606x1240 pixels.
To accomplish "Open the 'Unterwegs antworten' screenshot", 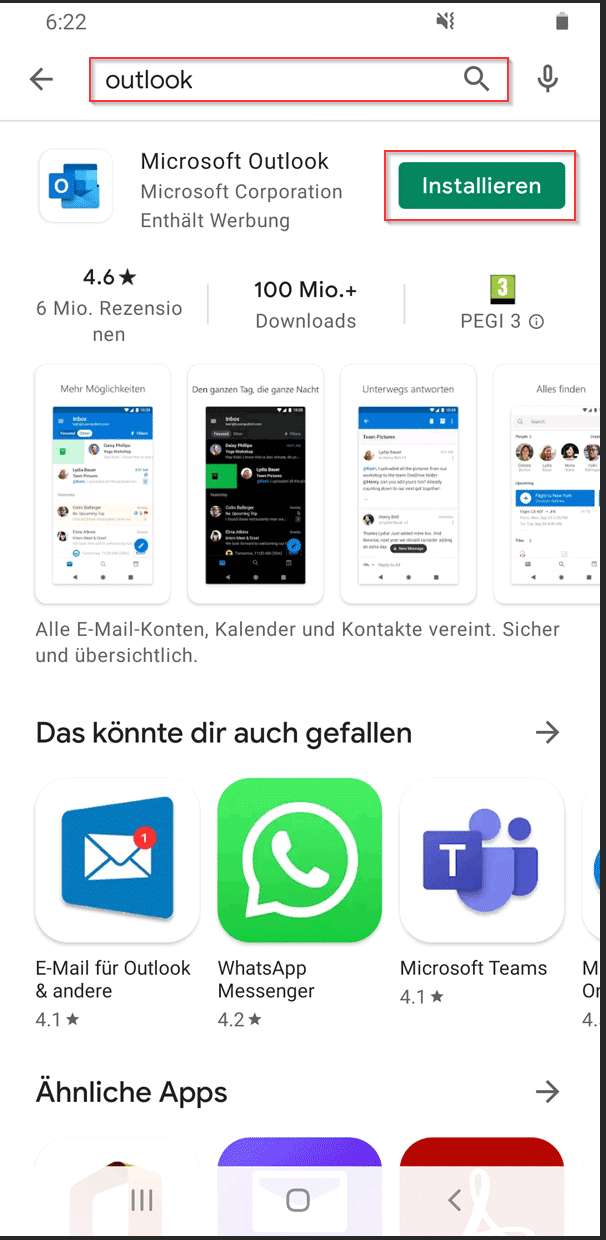I will coord(407,485).
